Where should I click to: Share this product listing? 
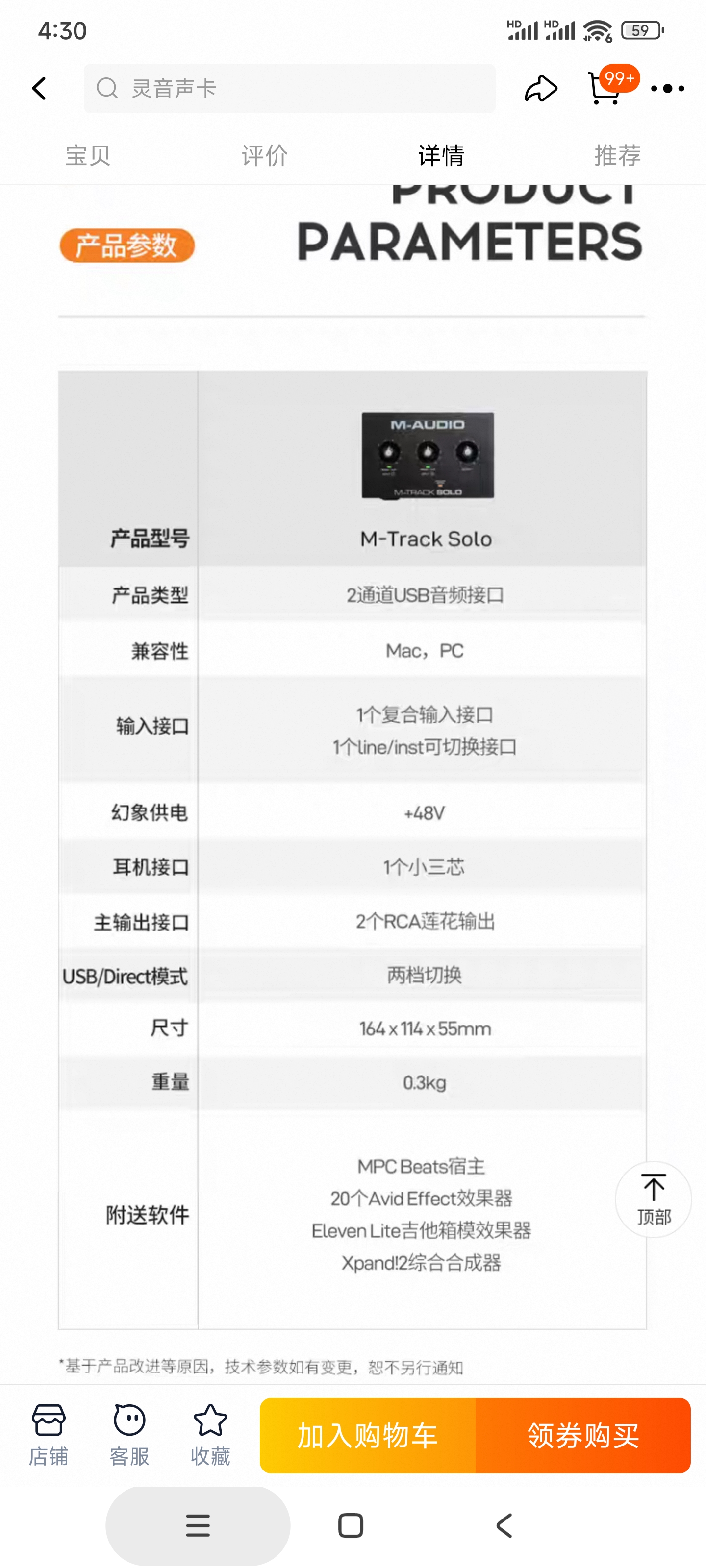click(x=541, y=89)
